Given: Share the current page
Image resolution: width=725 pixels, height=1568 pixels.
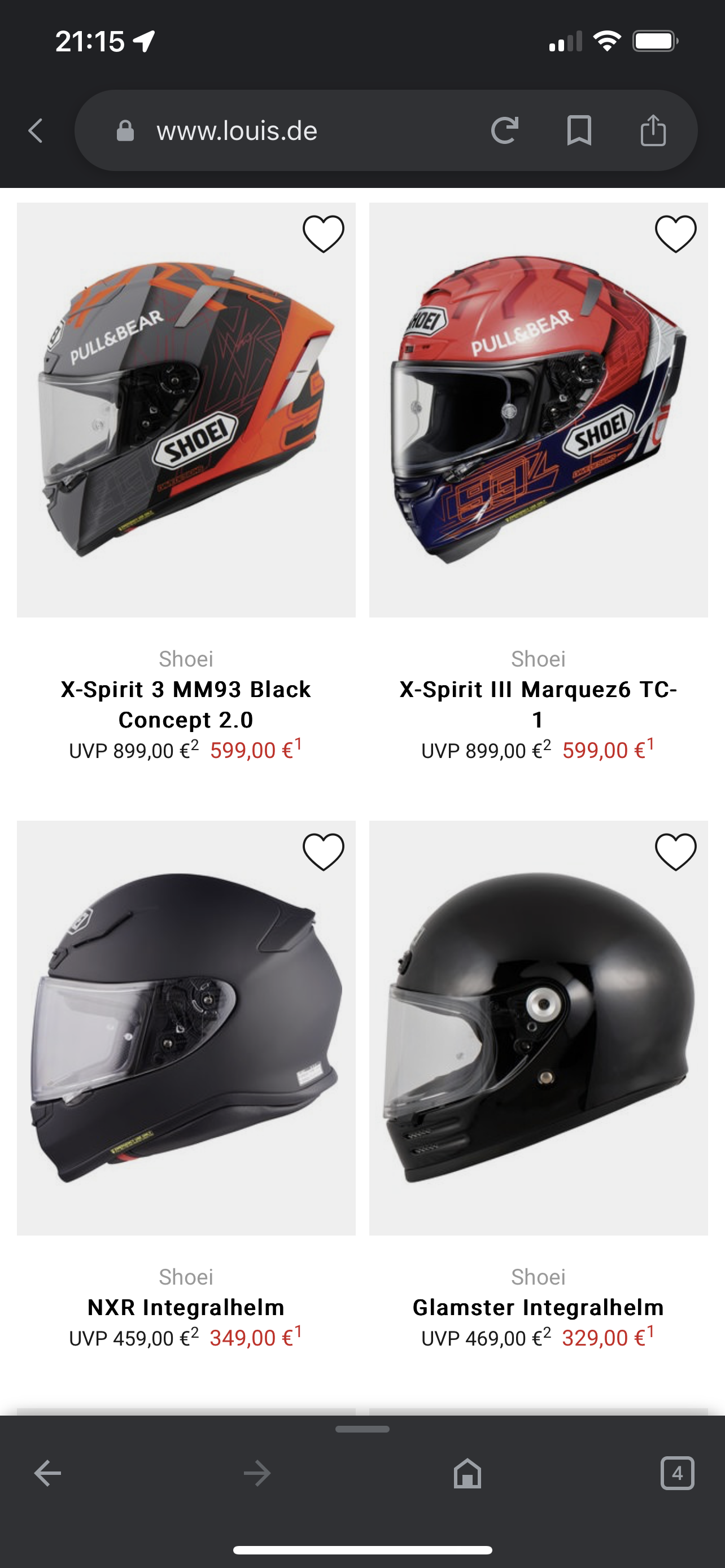Looking at the screenshot, I should (653, 130).
